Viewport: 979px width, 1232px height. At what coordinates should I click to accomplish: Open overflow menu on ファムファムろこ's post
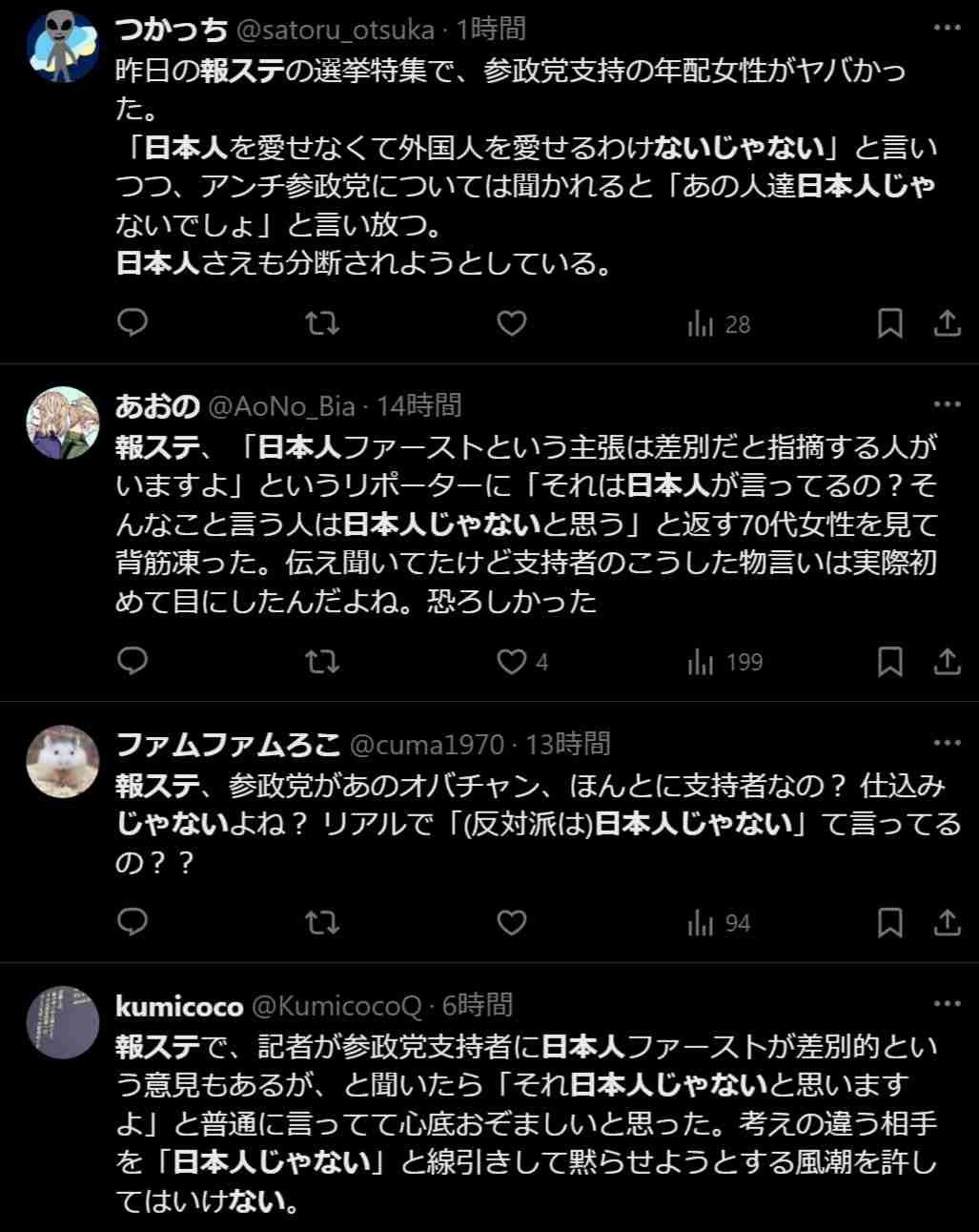947,742
